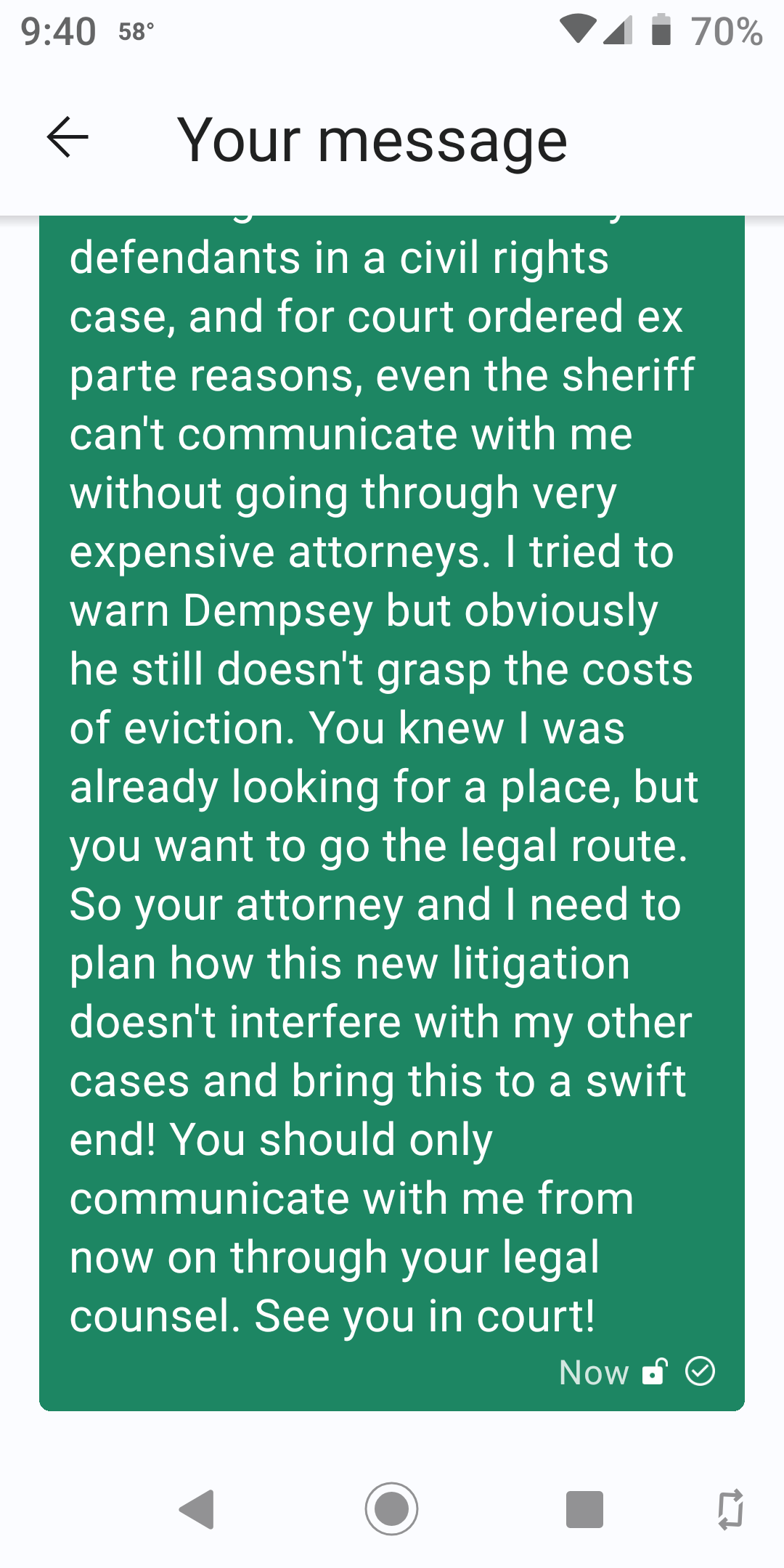Tap the screen rotation icon

[730, 1509]
